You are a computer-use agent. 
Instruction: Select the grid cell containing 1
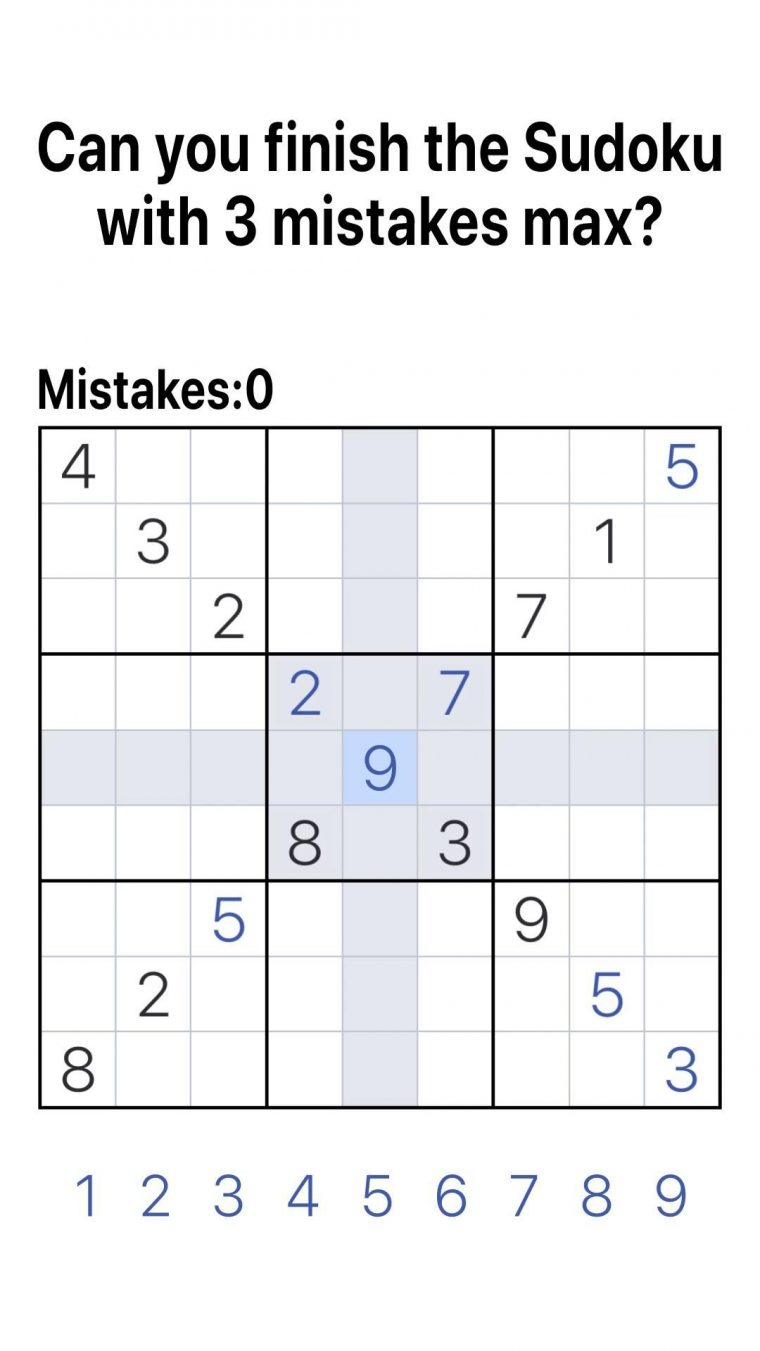[x=605, y=543]
